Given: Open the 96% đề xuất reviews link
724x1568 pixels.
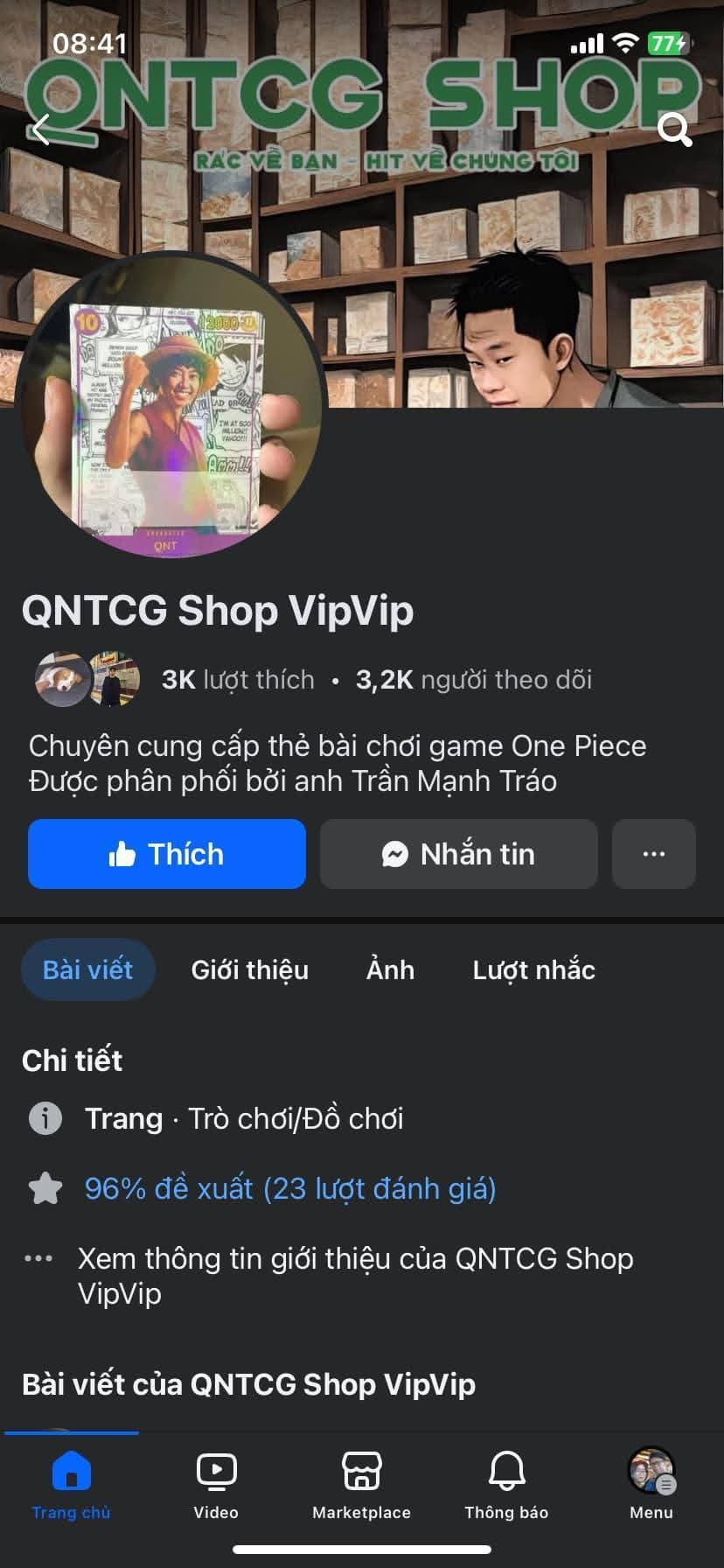Looking at the screenshot, I should coord(290,1188).
